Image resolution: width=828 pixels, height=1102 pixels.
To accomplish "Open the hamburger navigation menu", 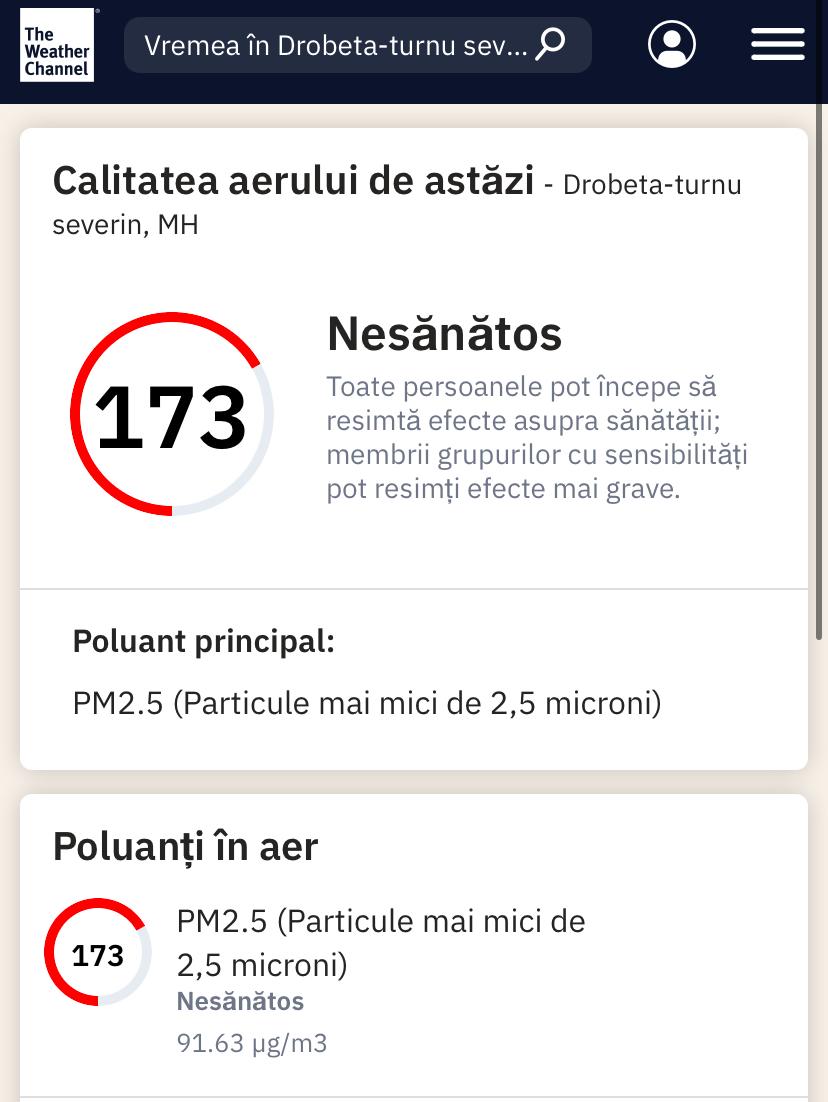I will coord(777,44).
